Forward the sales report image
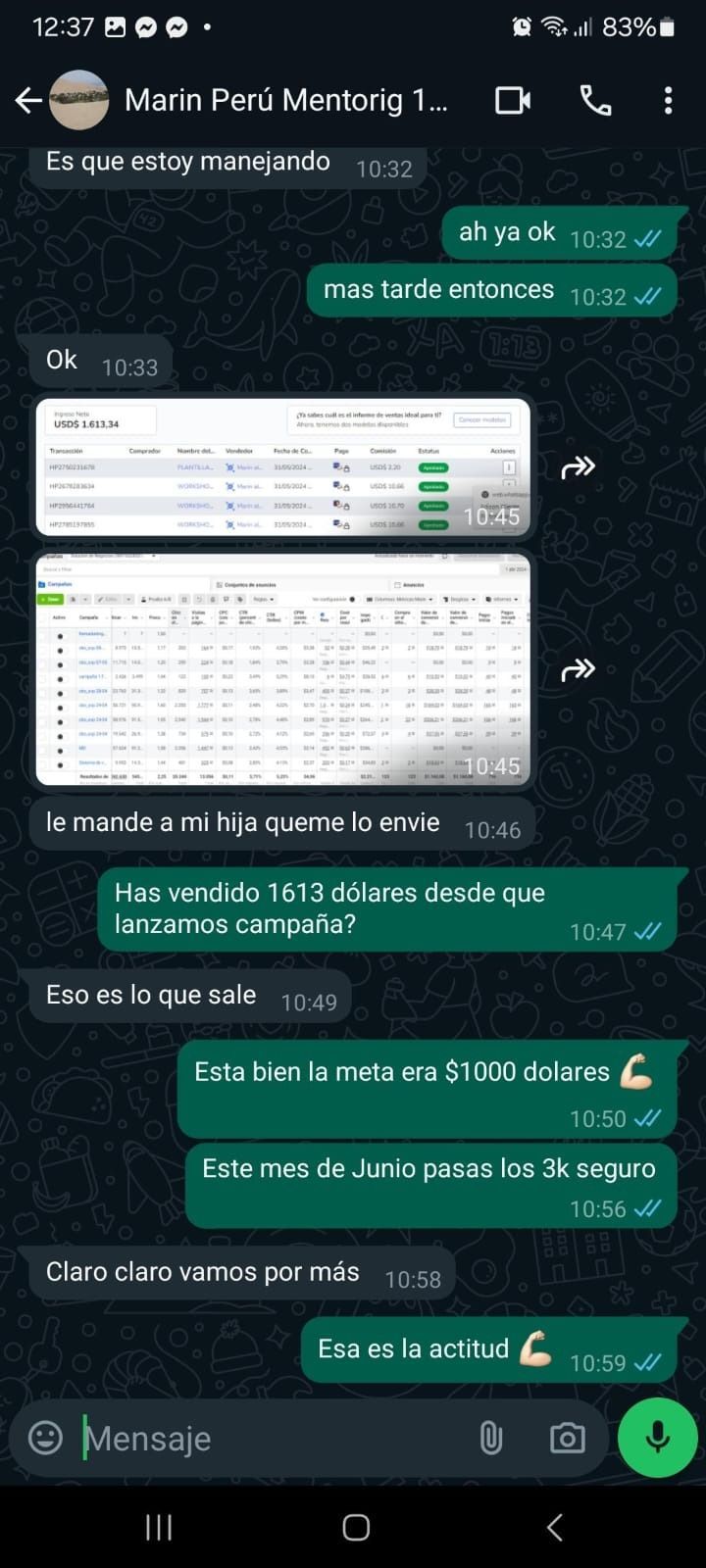 pyautogui.click(x=578, y=467)
